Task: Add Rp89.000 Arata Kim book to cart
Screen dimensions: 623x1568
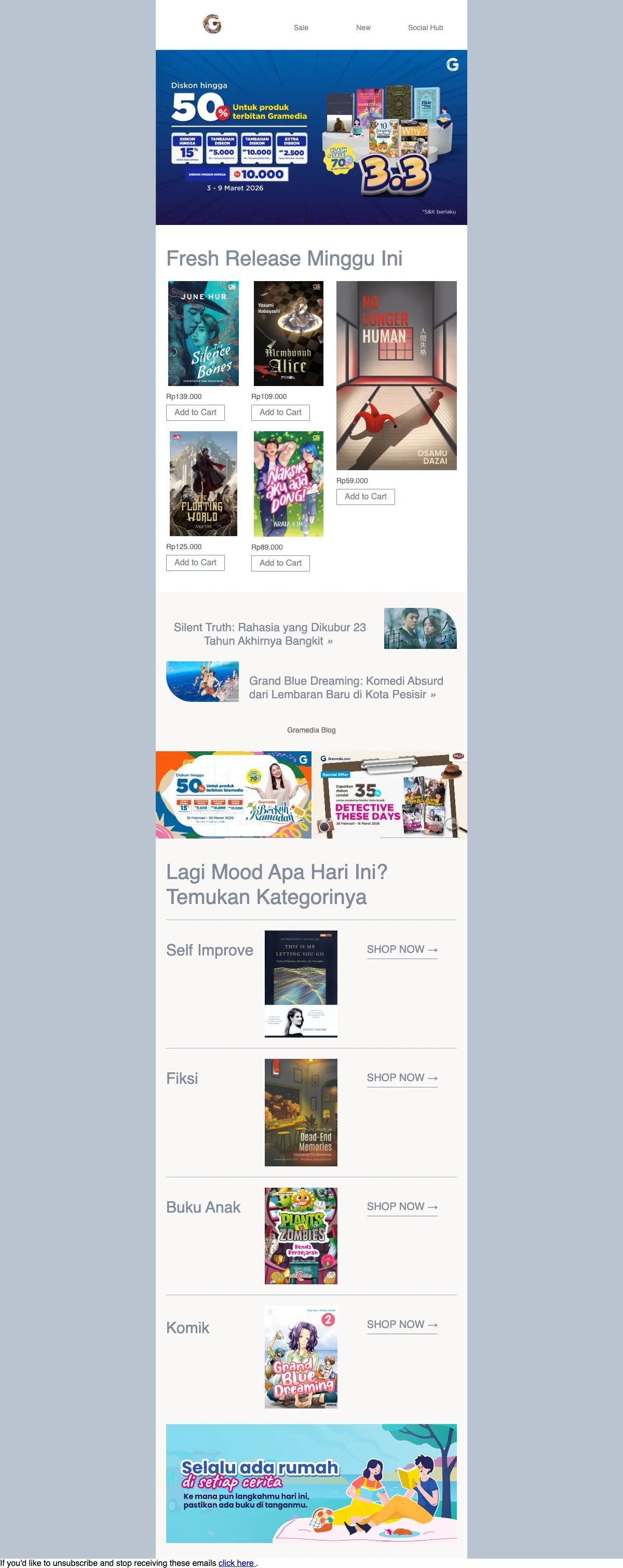Action: (280, 564)
